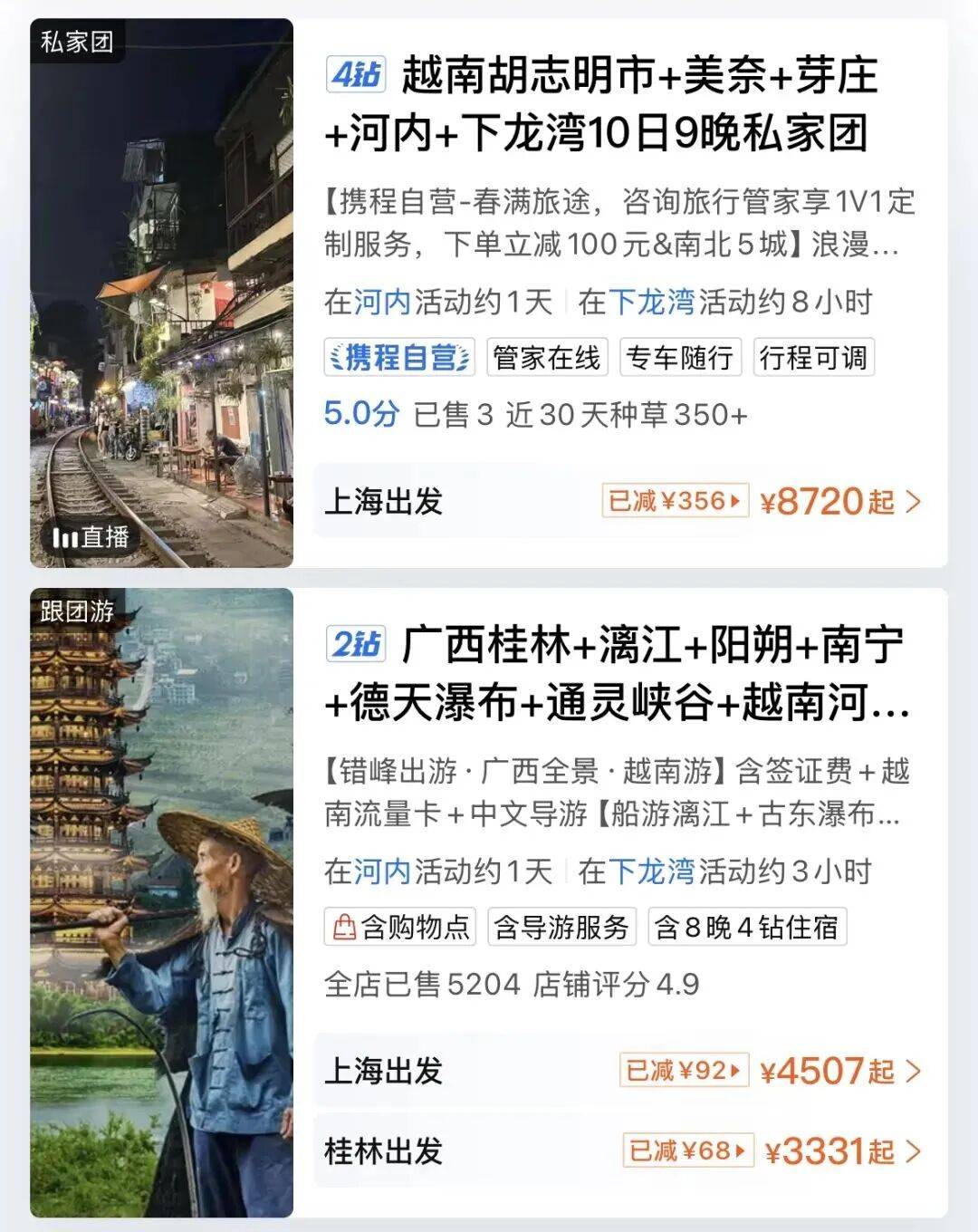
Task: Tap the 下龙湾 link showing 约8小时
Action: (651, 302)
